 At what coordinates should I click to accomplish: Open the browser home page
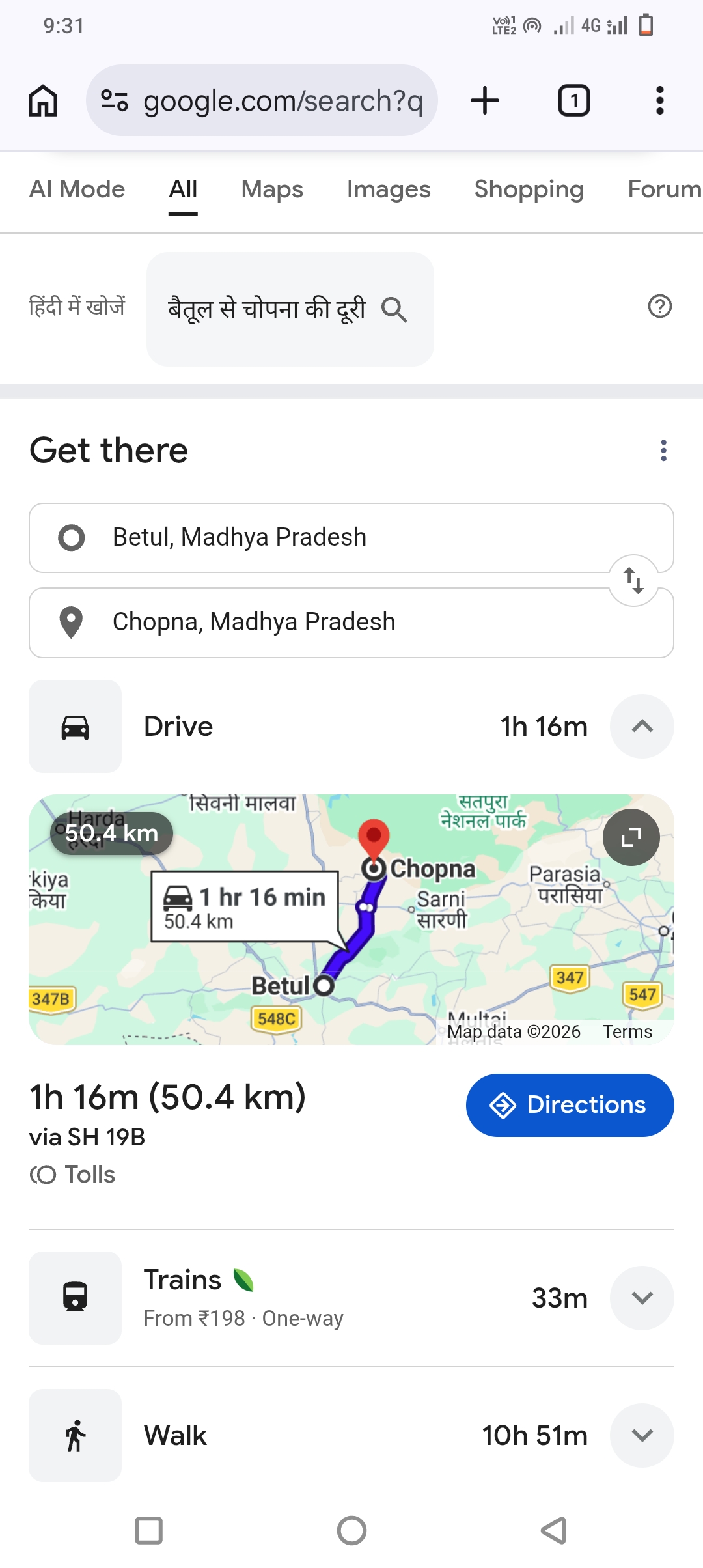pyautogui.click(x=43, y=101)
